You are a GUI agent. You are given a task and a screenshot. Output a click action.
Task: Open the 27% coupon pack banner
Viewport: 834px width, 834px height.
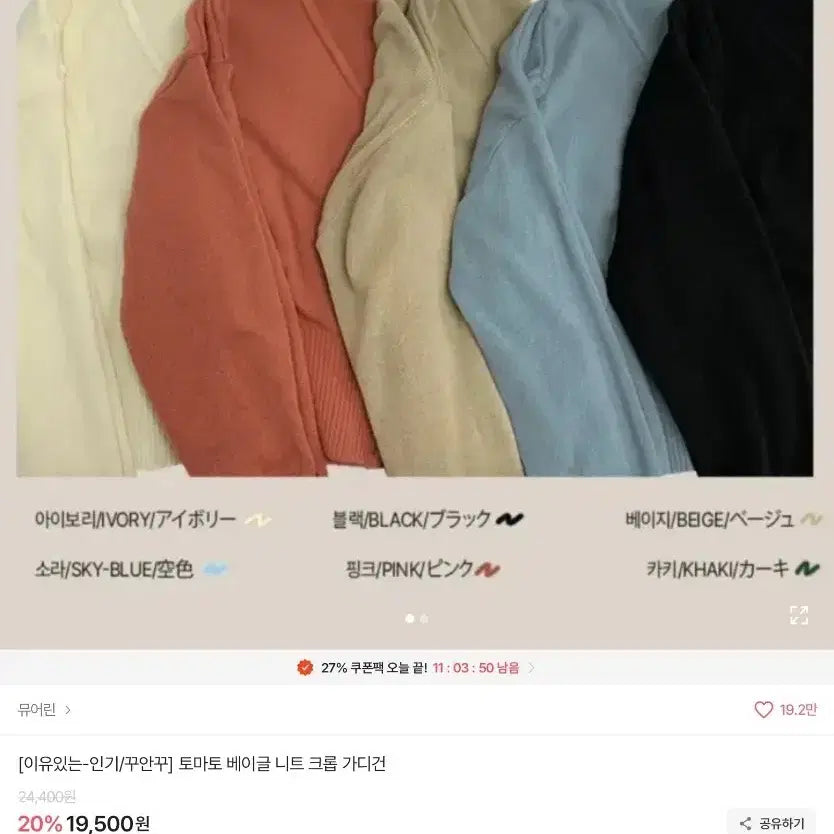click(x=417, y=668)
